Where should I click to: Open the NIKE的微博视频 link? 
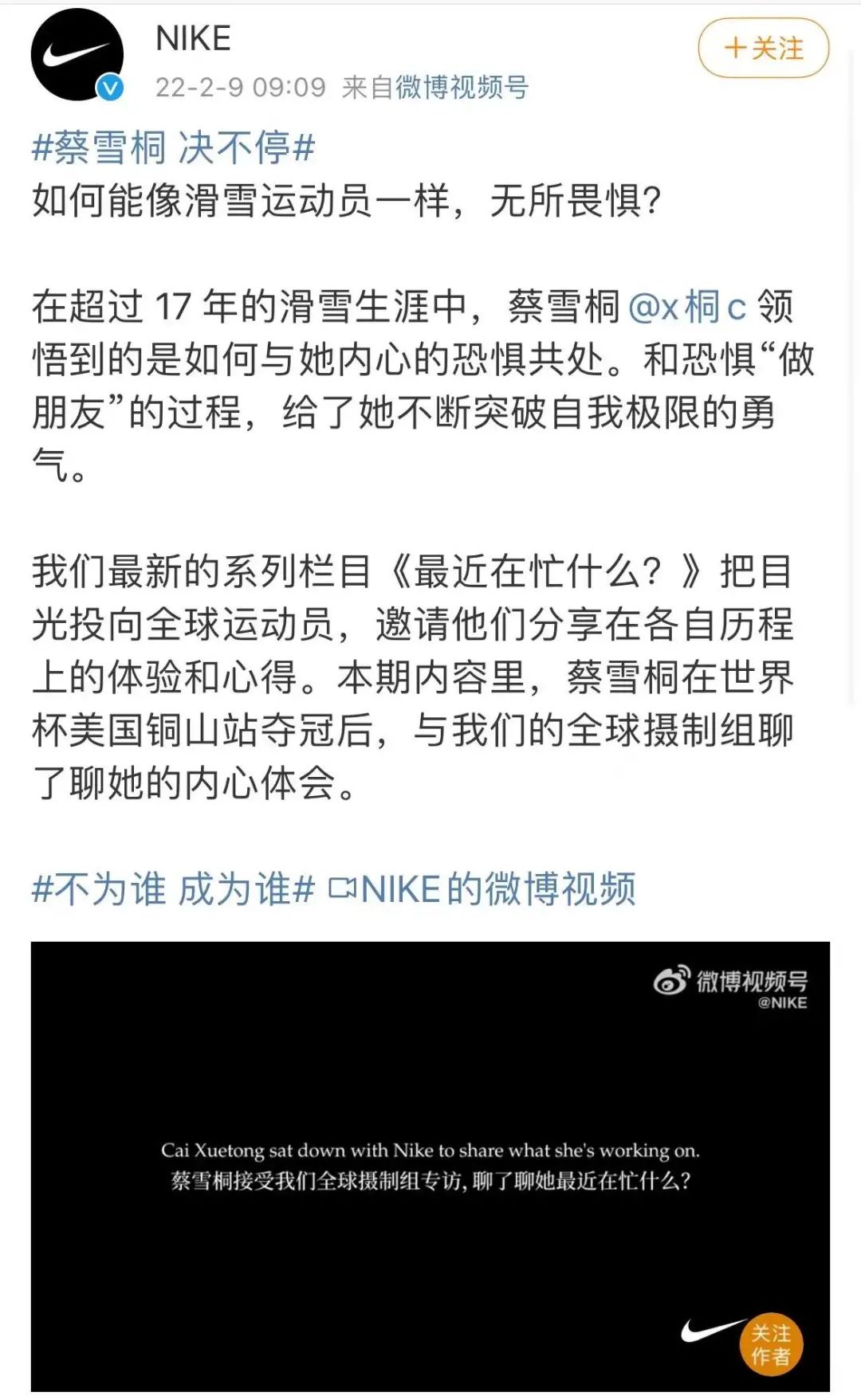coord(484,888)
